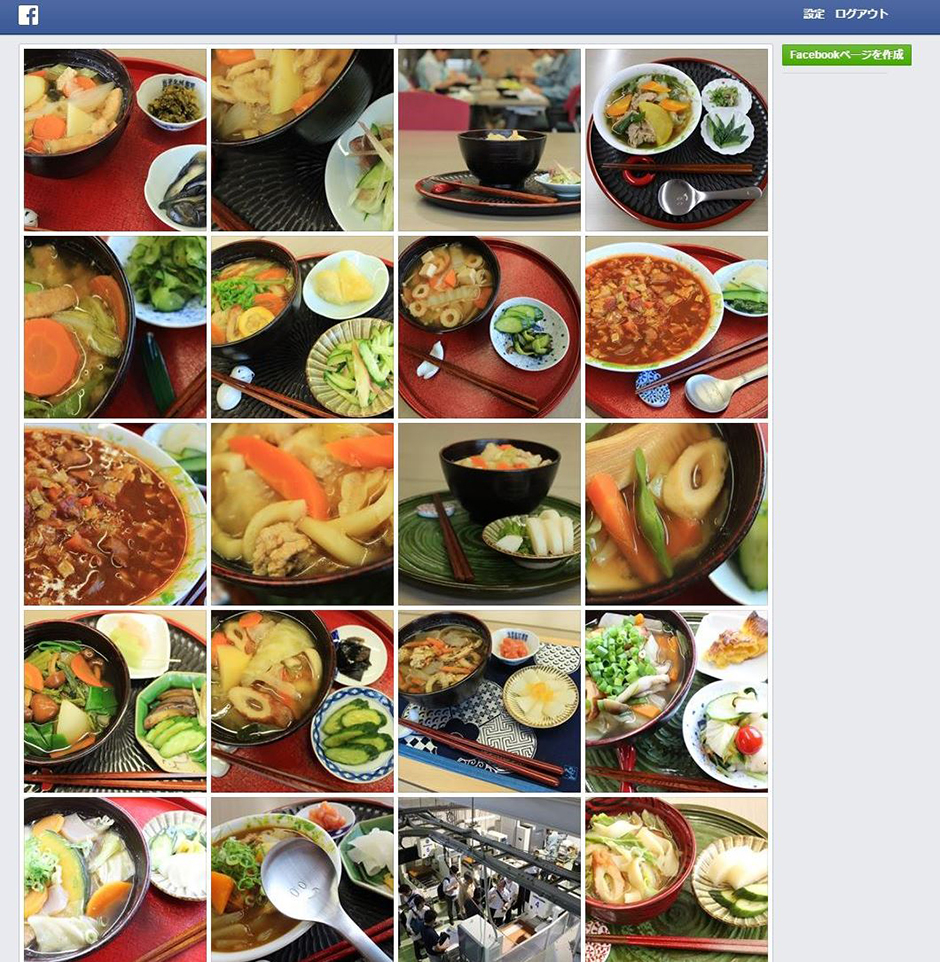Tap ログアウト to log out
Viewport: 940px width, 962px height.
point(861,14)
